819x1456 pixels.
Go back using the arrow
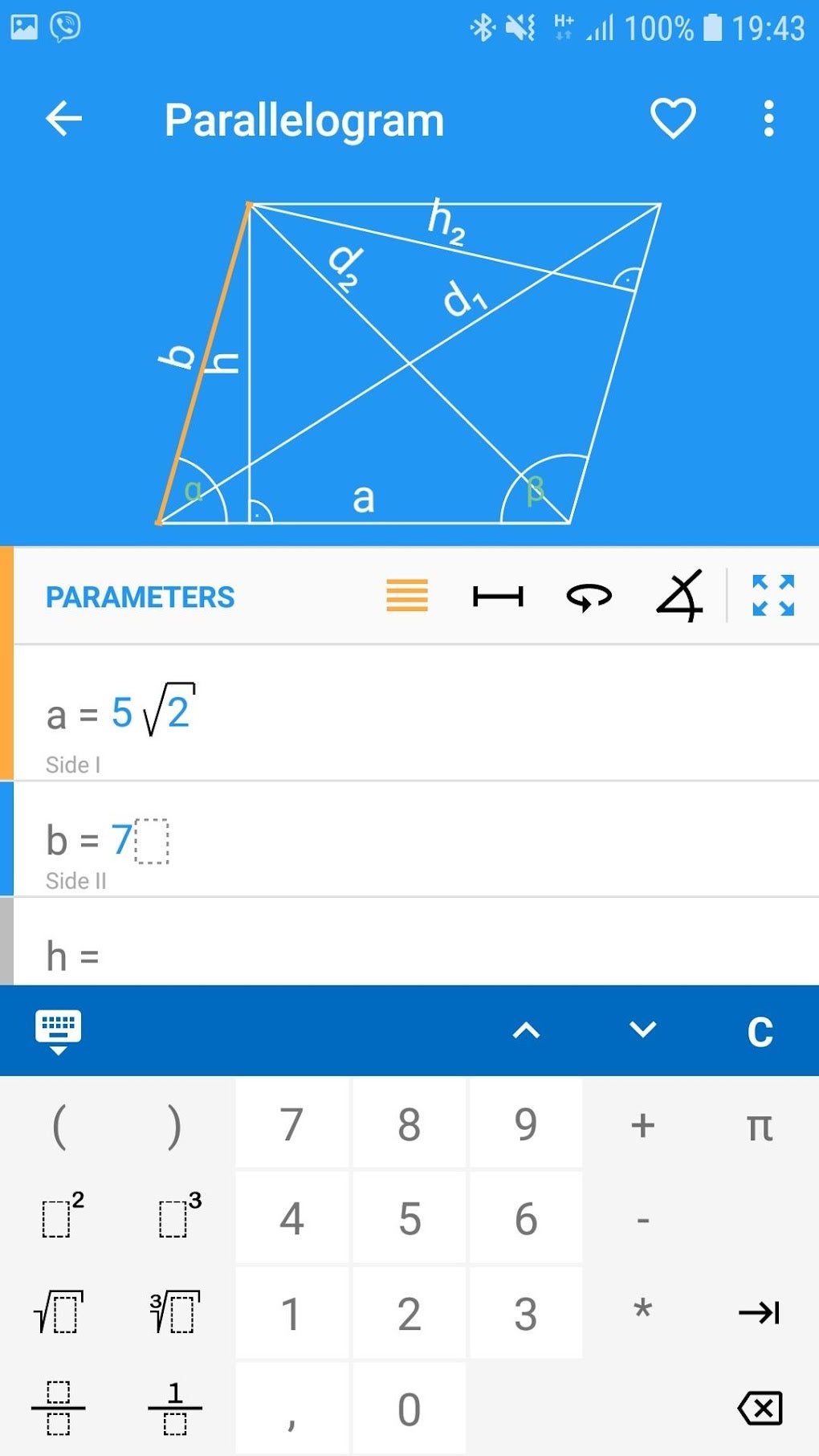coord(64,119)
